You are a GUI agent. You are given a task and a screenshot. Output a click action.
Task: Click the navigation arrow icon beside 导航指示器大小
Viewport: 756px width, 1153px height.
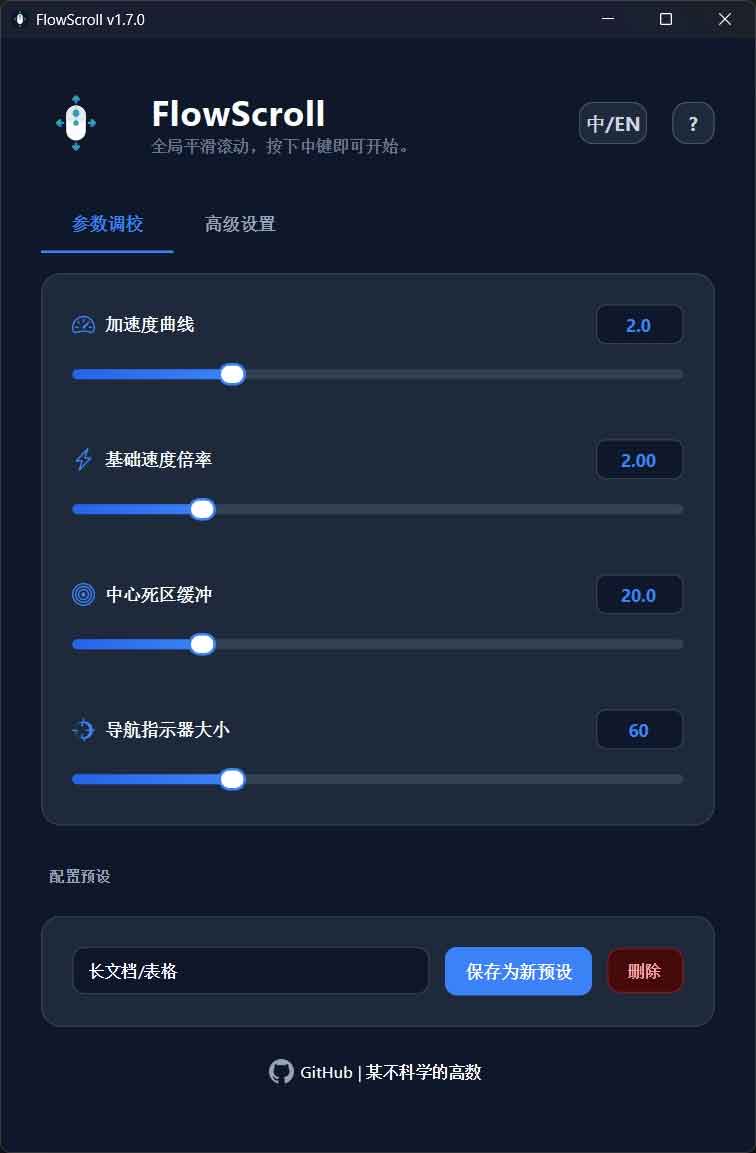click(84, 729)
